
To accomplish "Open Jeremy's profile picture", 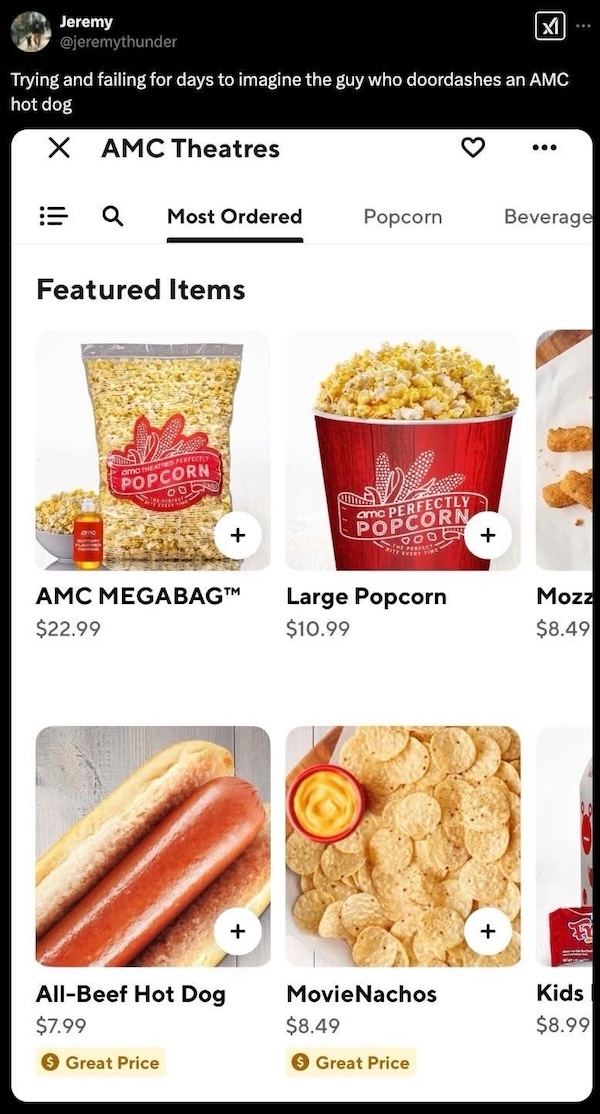I will click(x=30, y=31).
